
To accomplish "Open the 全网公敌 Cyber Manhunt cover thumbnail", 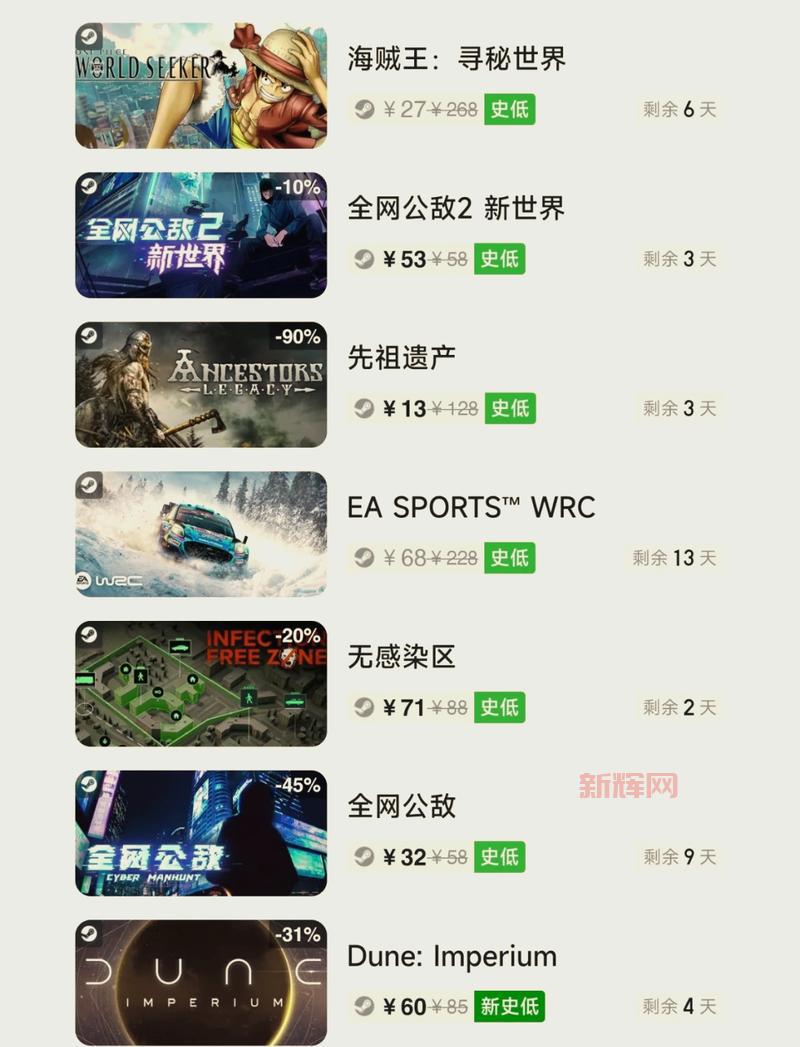I will 200,832.
